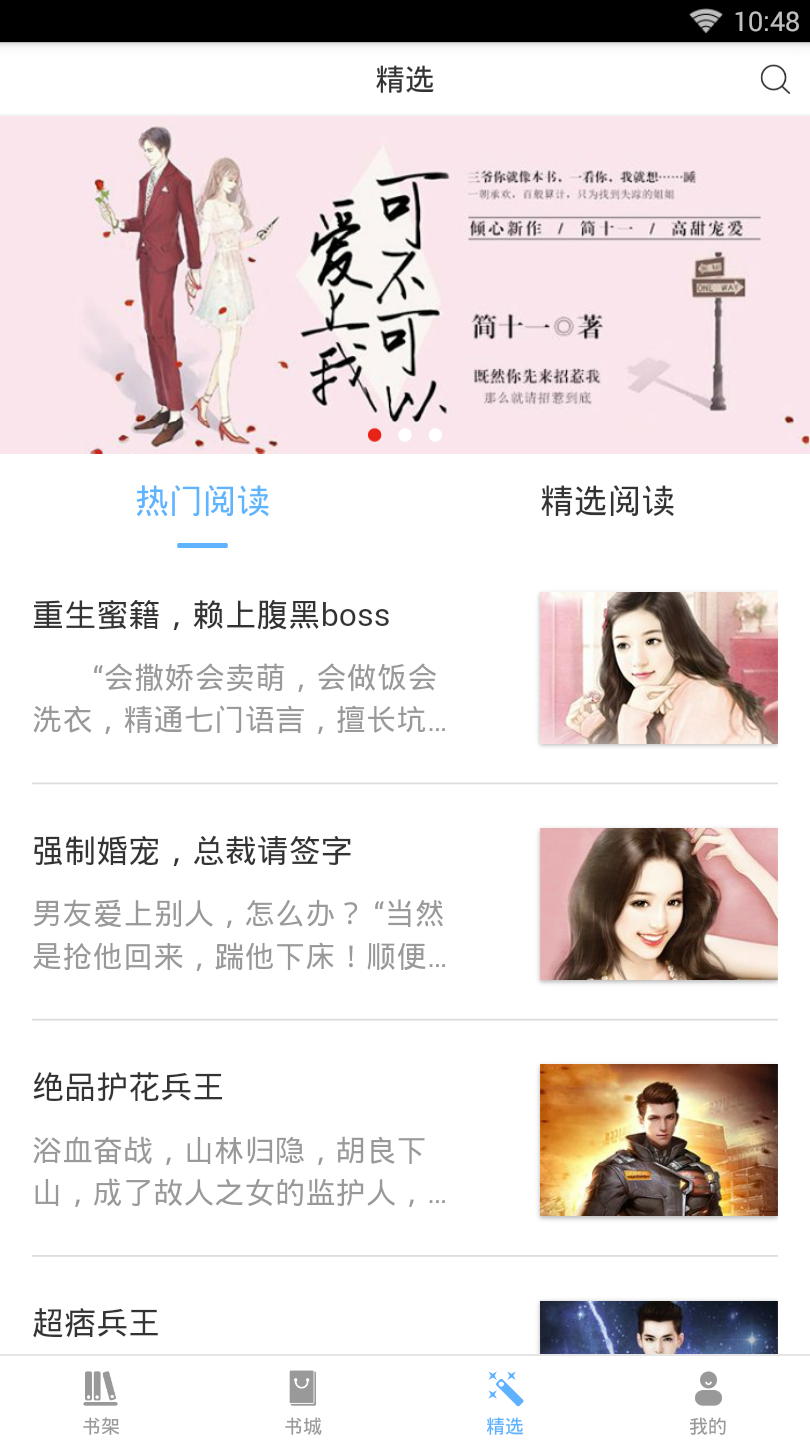Open the 我的 profile tab

(x=708, y=1401)
